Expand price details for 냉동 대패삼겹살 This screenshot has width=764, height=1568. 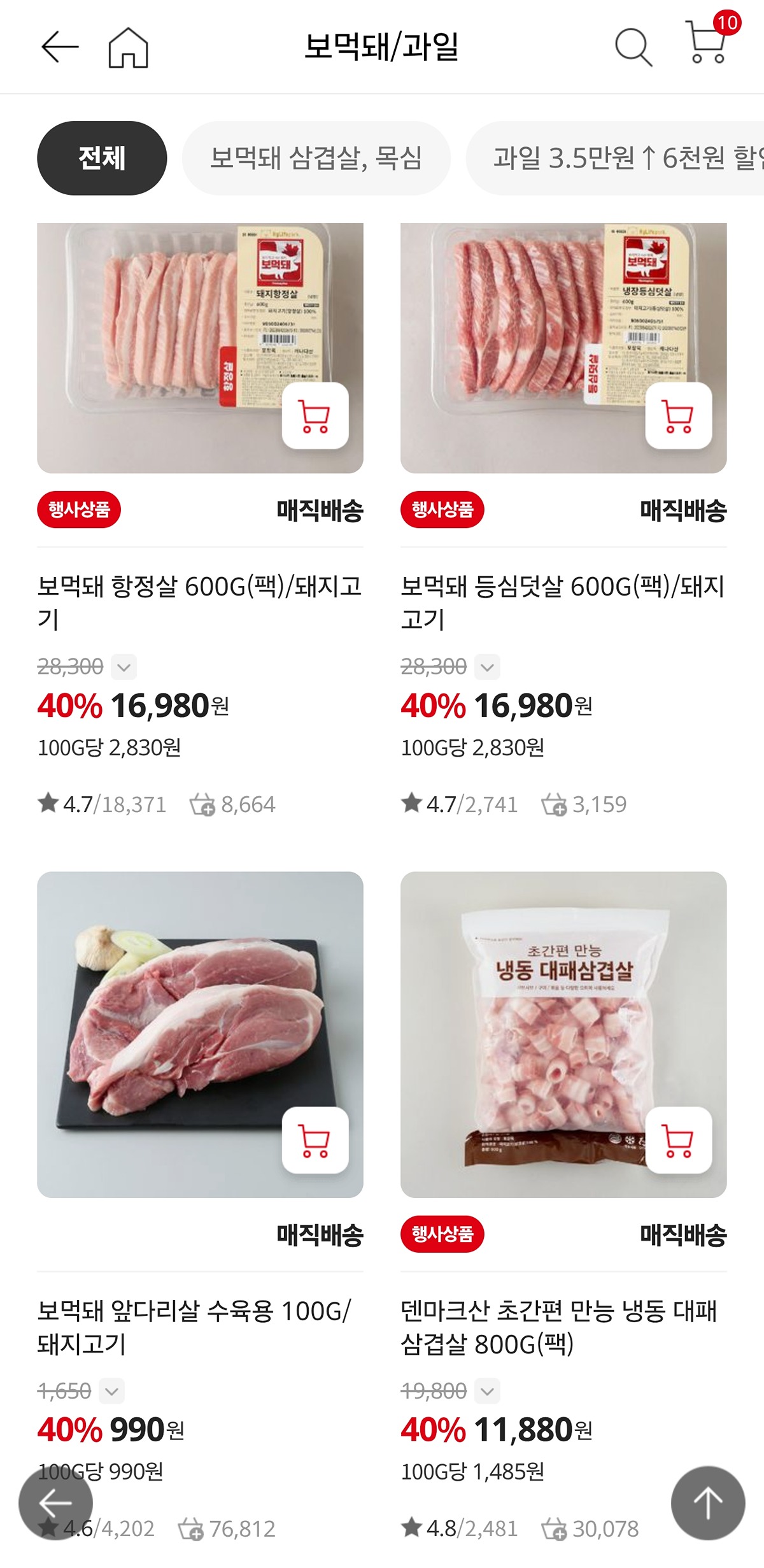point(487,1391)
